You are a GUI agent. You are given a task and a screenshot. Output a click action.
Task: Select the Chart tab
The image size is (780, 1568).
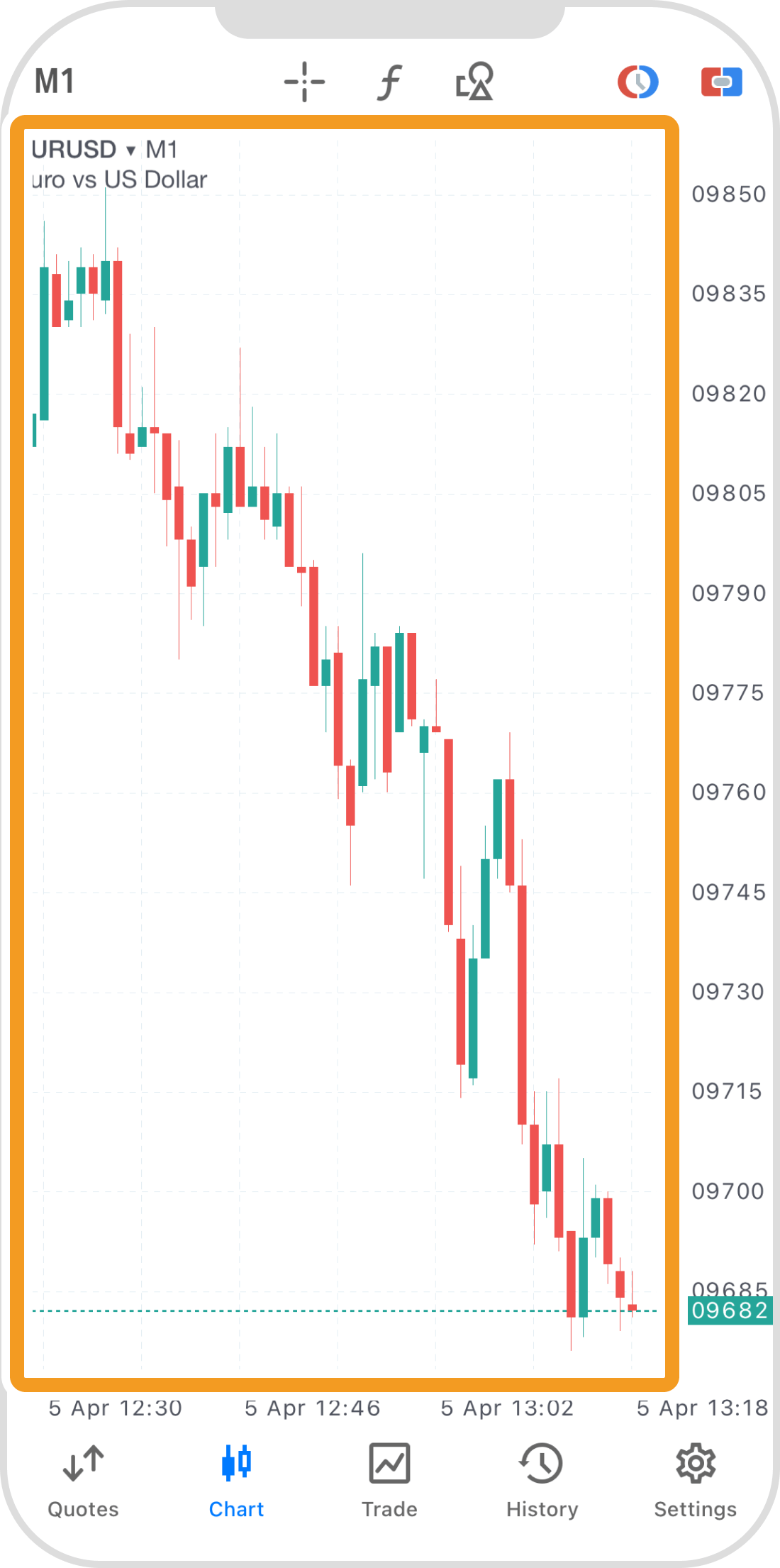click(x=236, y=1481)
